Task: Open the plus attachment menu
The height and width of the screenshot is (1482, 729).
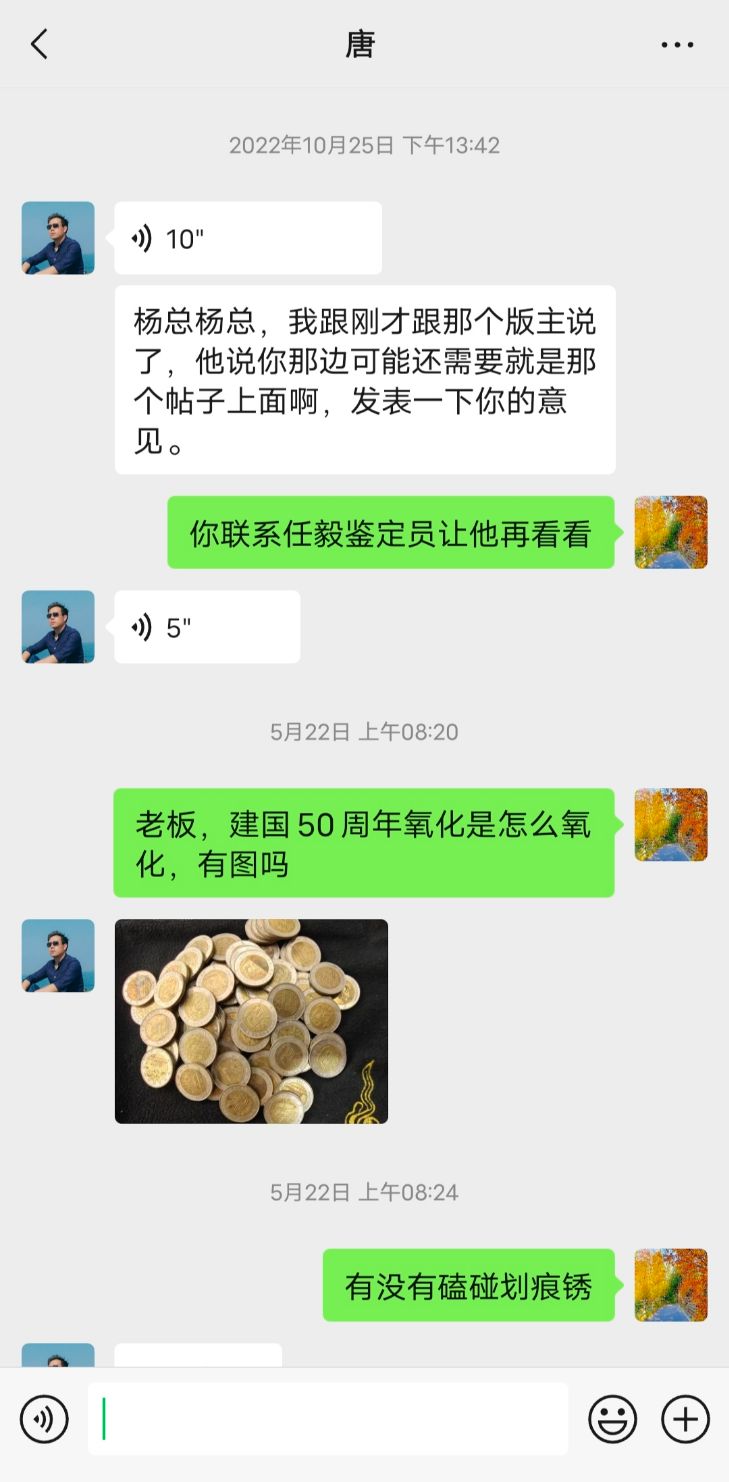Action: coord(686,1419)
